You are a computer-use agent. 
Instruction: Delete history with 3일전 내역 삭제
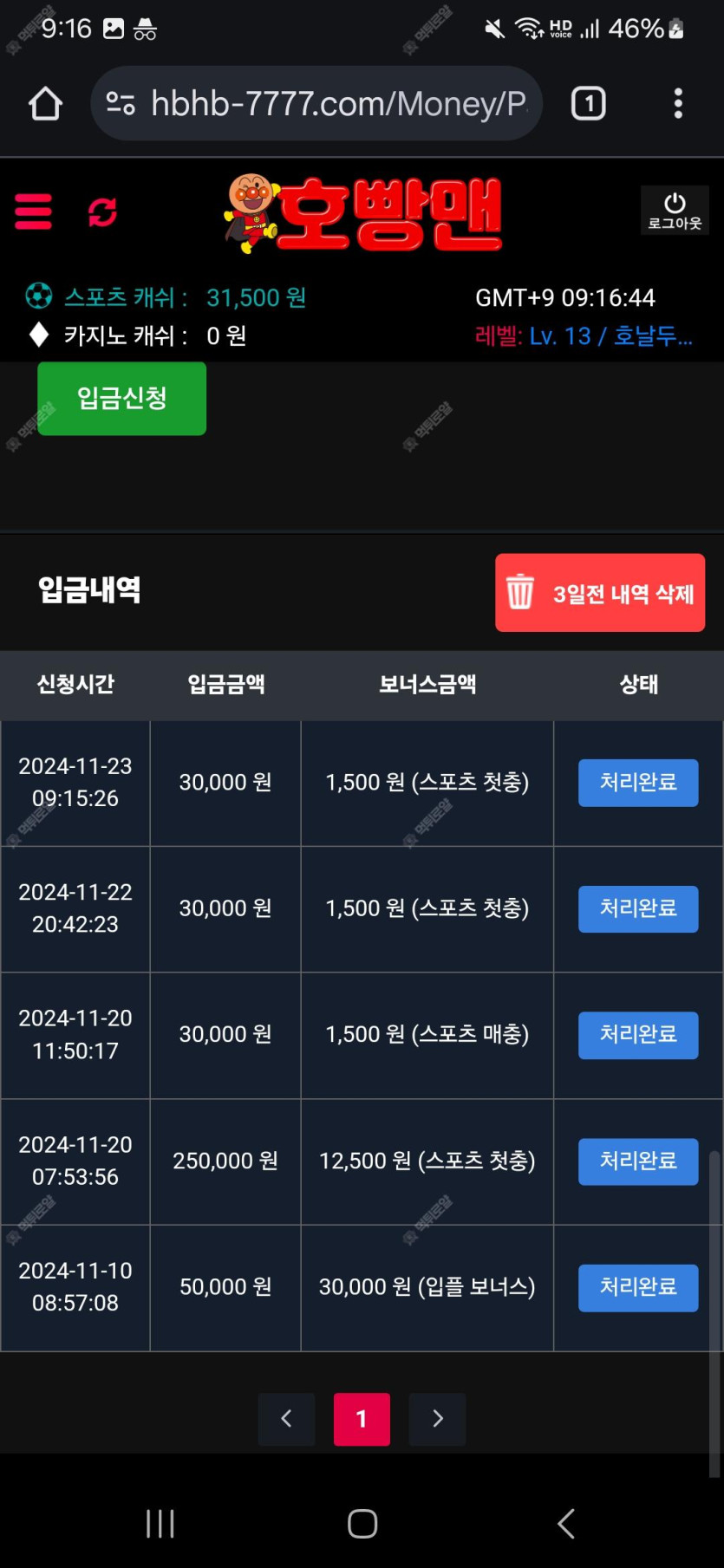click(x=600, y=593)
